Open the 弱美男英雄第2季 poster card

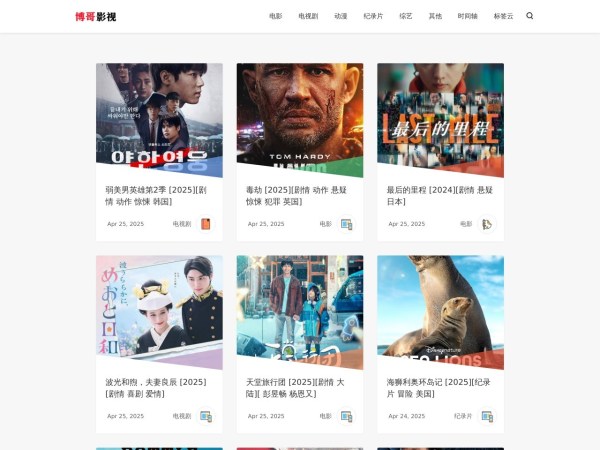click(x=159, y=118)
